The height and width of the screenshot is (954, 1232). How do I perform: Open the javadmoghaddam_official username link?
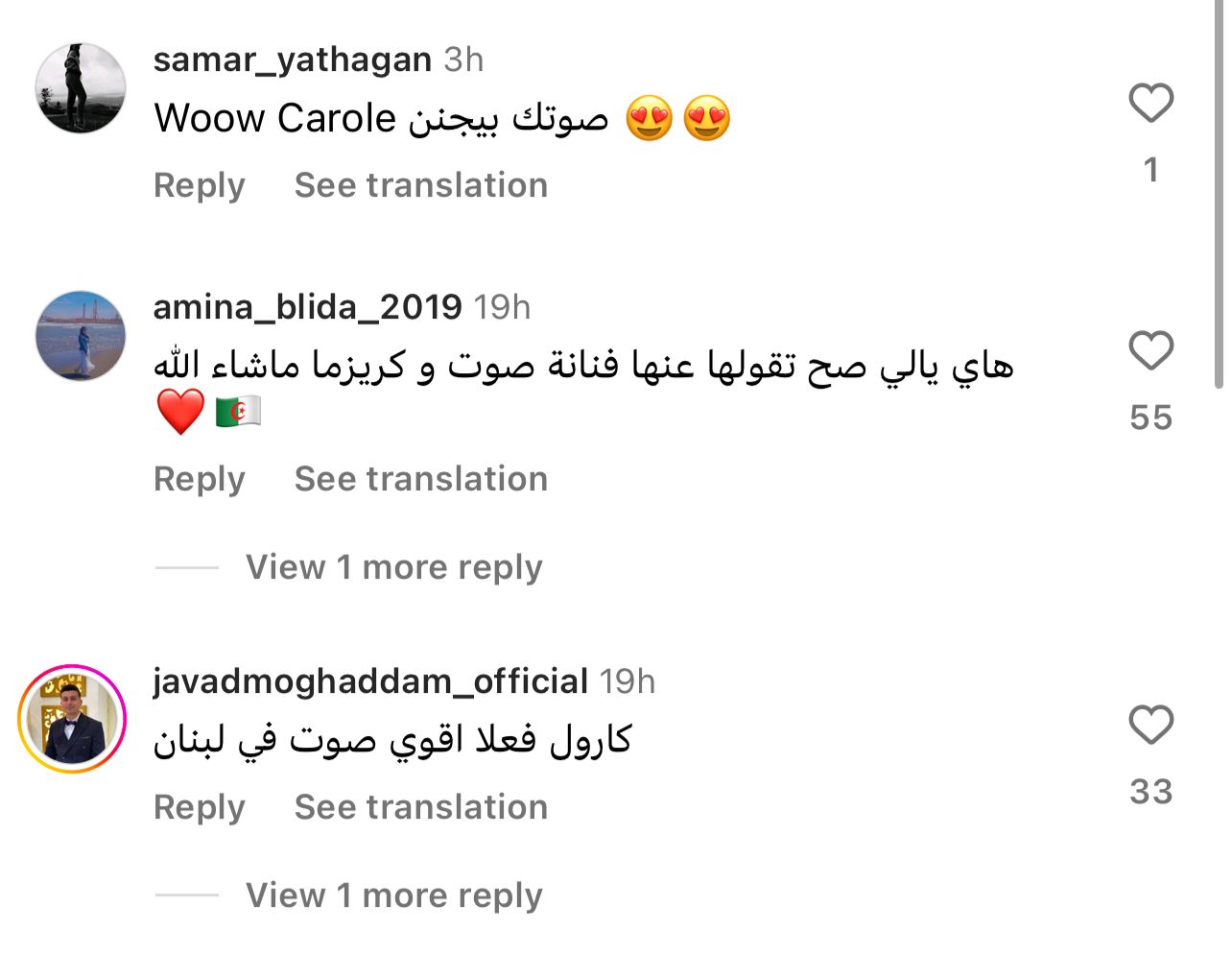370,681
